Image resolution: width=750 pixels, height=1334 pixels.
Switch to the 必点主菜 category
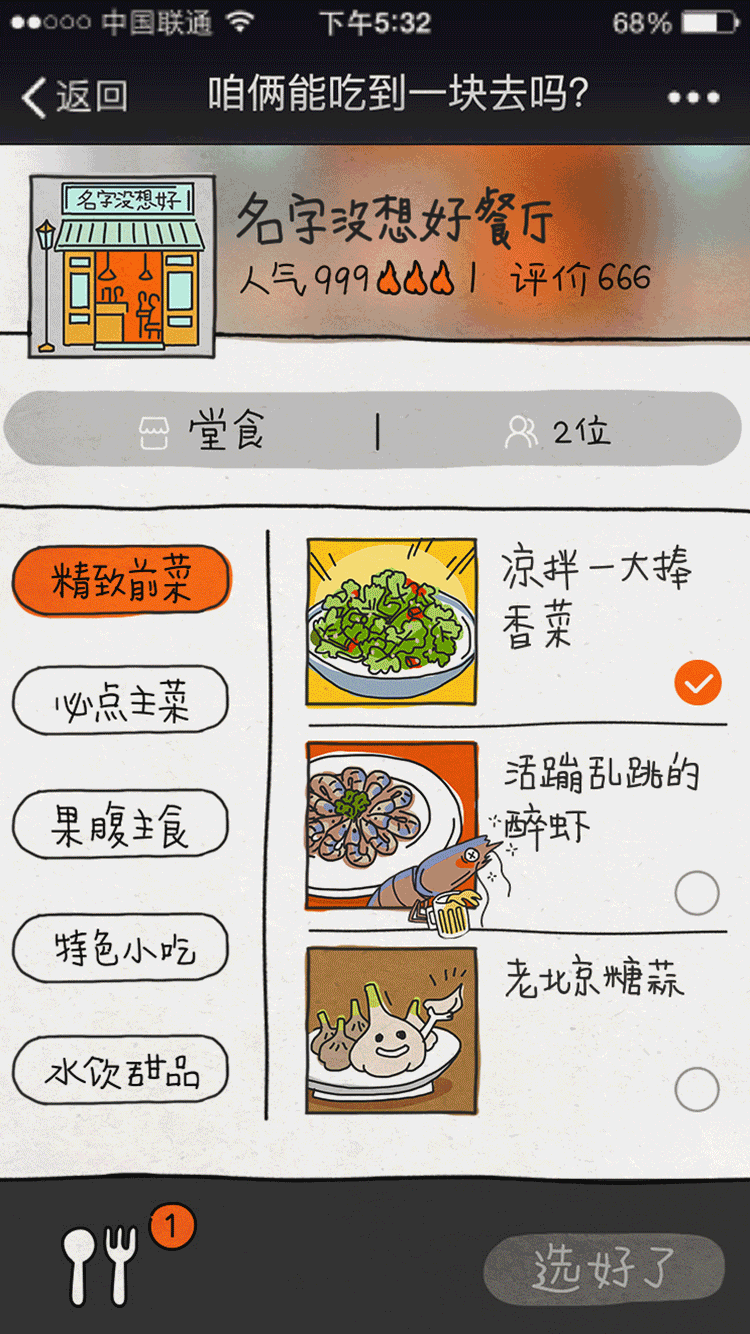[x=121, y=702]
